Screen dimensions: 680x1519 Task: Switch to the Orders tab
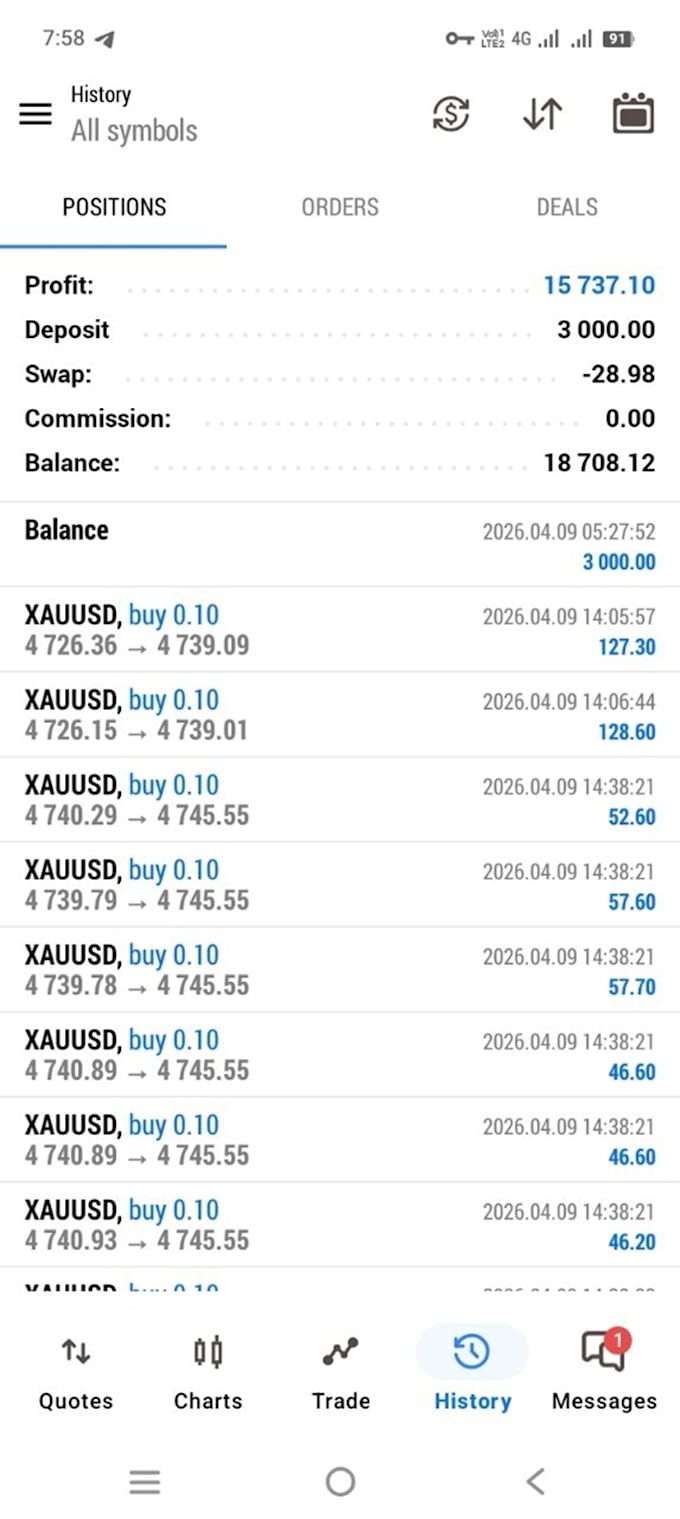pos(340,207)
